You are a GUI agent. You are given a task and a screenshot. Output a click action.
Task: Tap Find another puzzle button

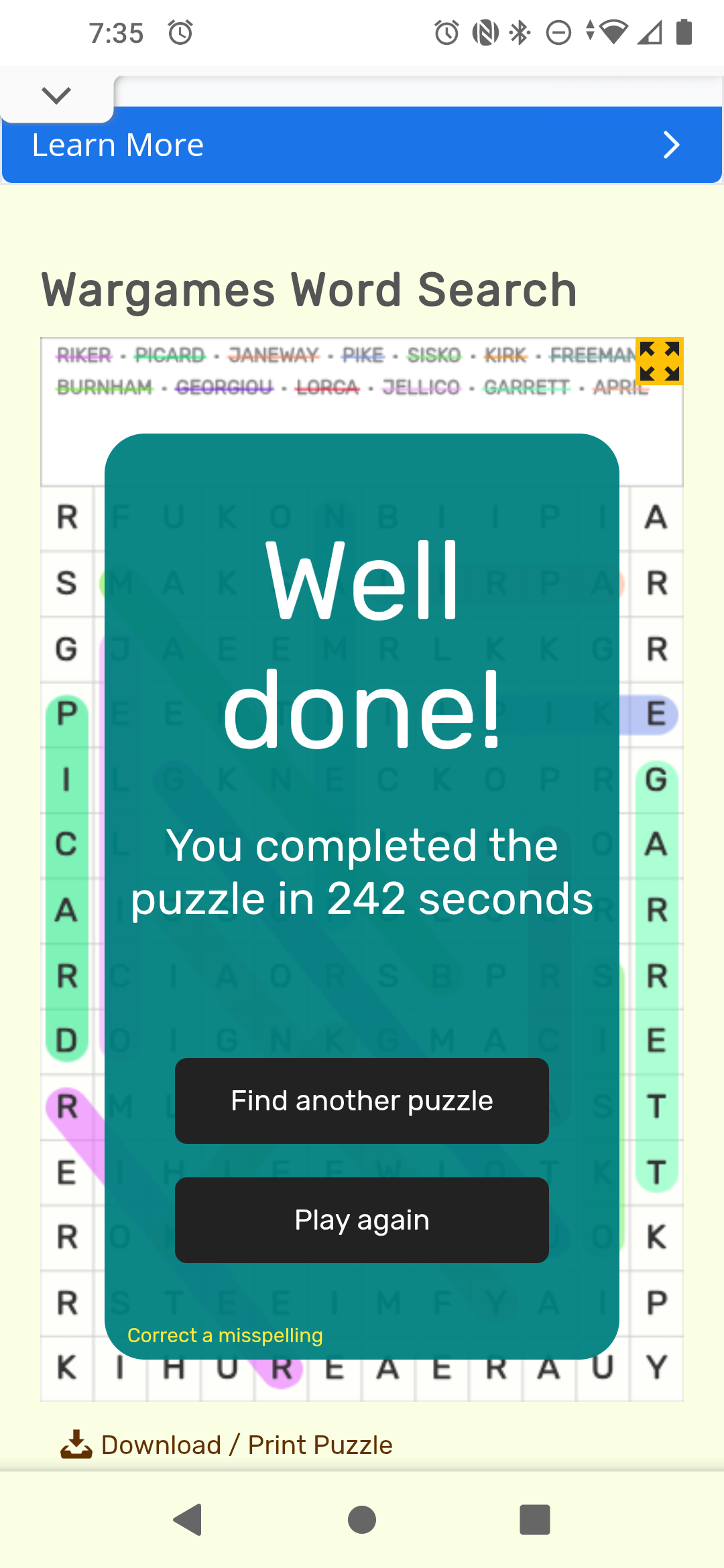[x=361, y=1101]
